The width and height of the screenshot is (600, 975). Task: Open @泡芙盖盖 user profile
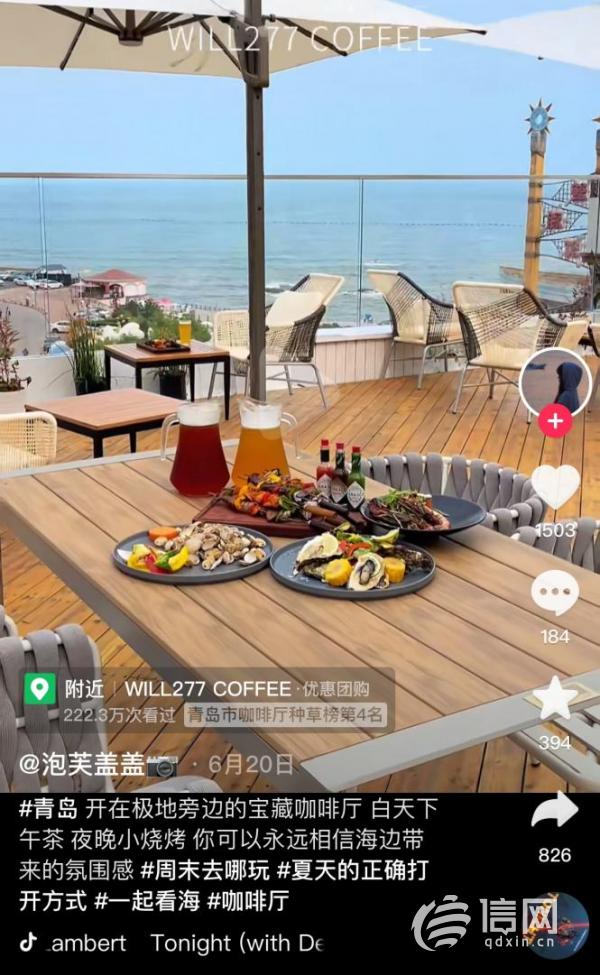point(82,765)
